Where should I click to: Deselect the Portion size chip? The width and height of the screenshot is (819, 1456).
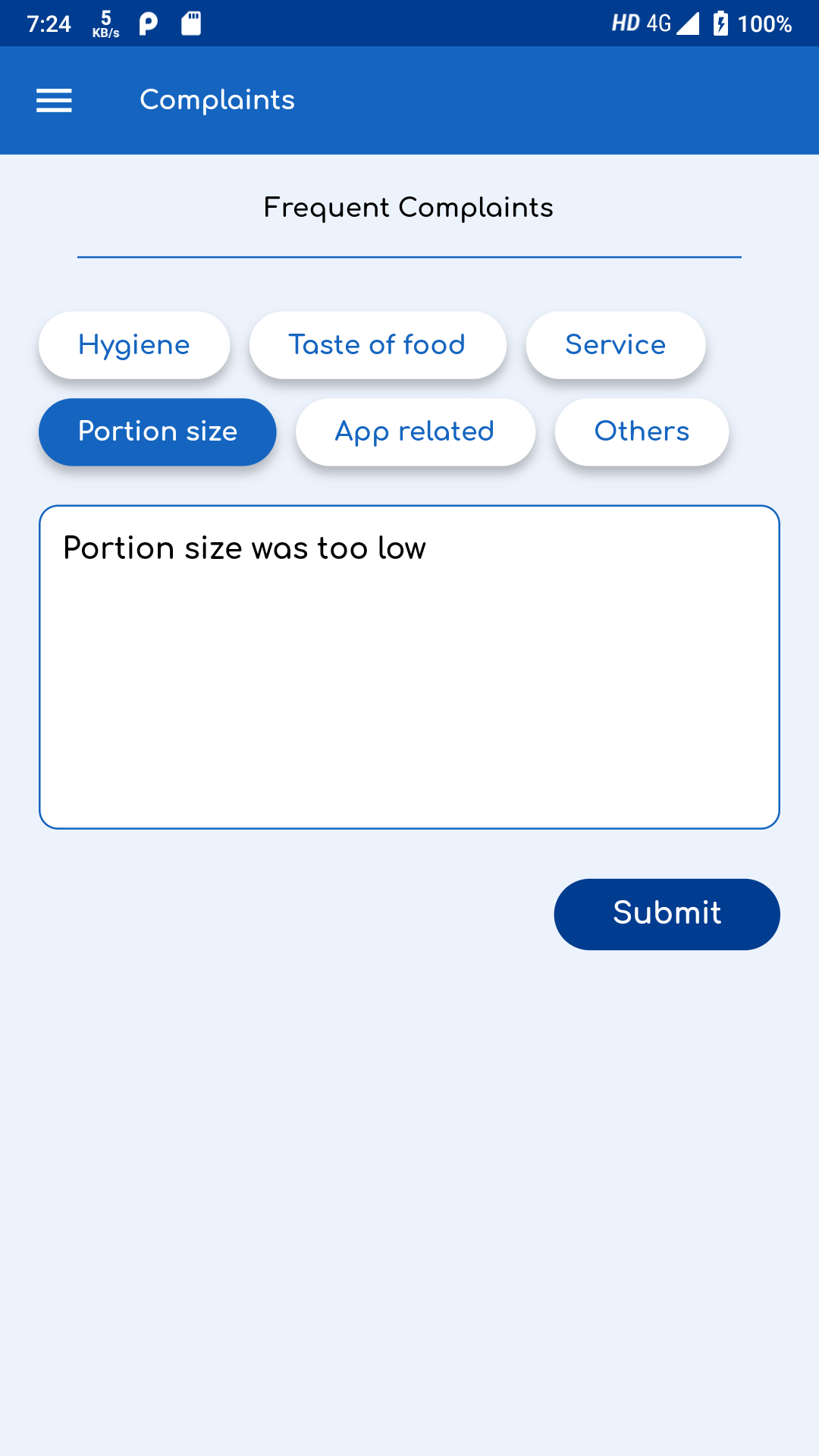158,432
